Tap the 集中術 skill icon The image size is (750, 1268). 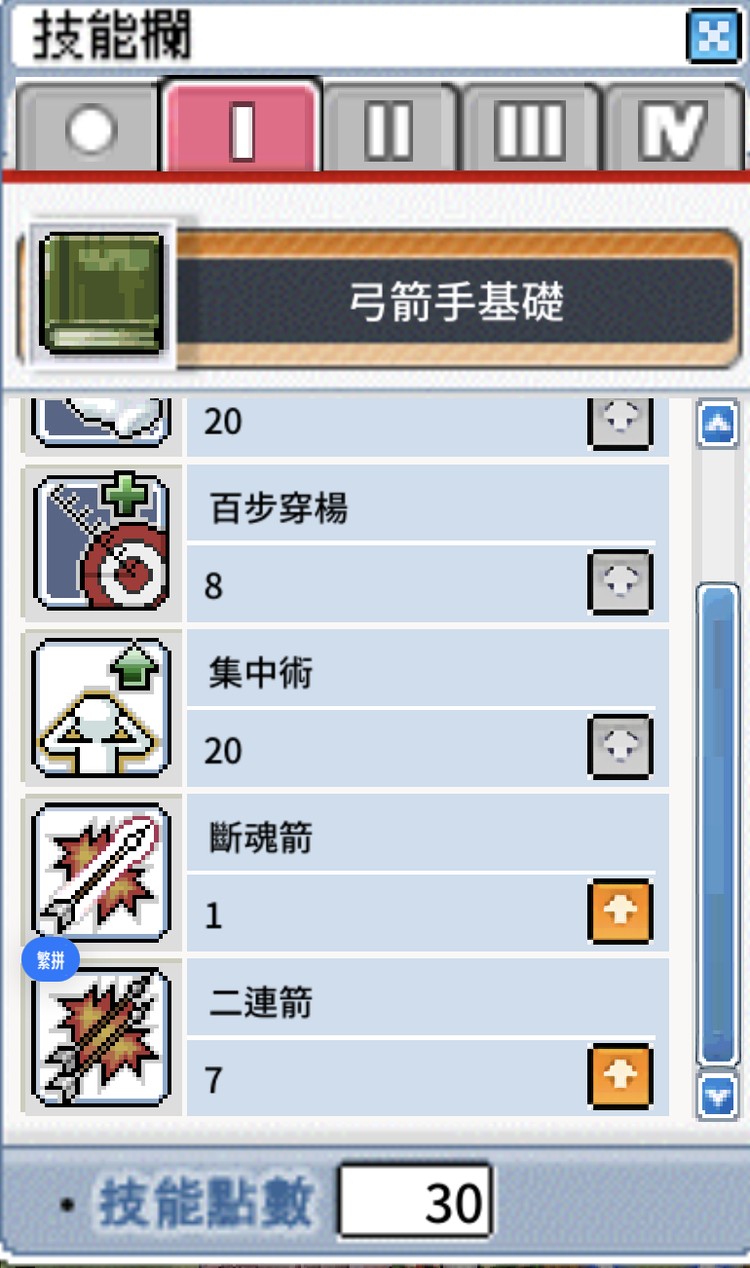point(101,707)
